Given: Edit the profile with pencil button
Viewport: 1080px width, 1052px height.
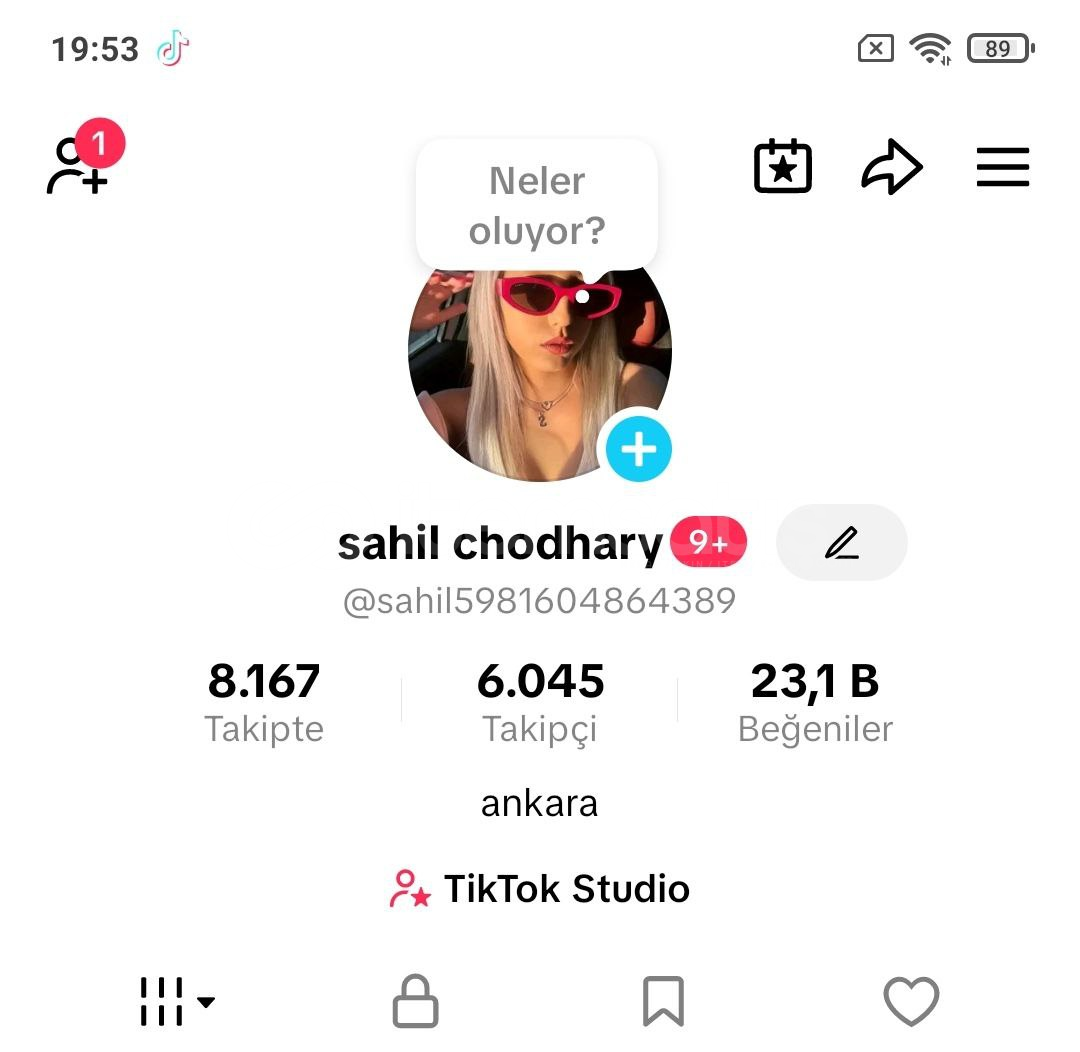Looking at the screenshot, I should tap(842, 543).
